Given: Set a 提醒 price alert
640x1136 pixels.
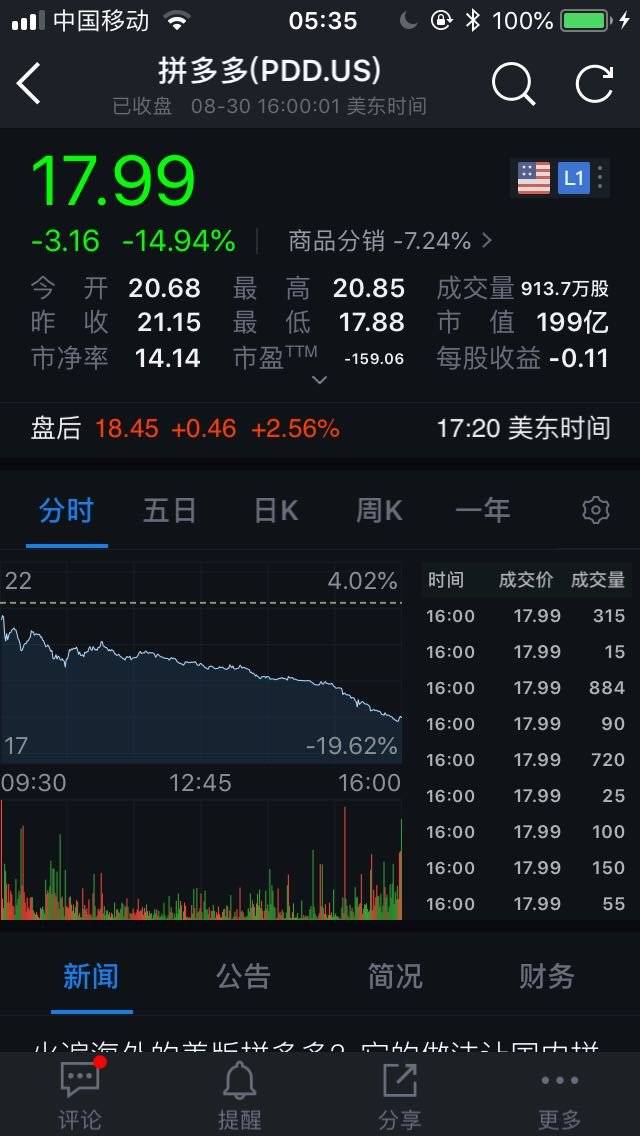Looking at the screenshot, I should (x=240, y=1095).
